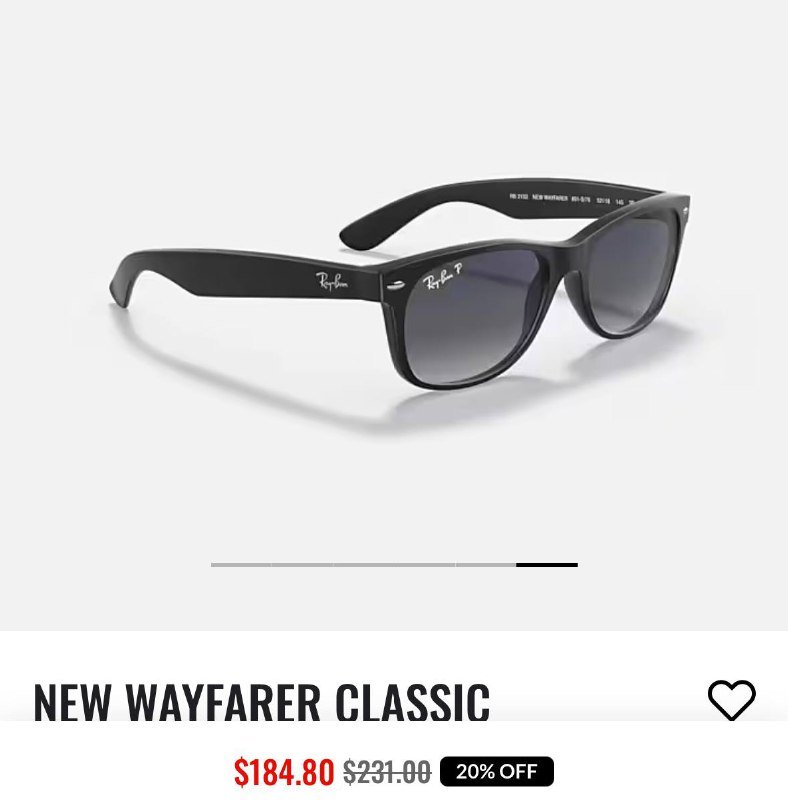Jump to the first photo using the carousel indicator

[x=240, y=565]
